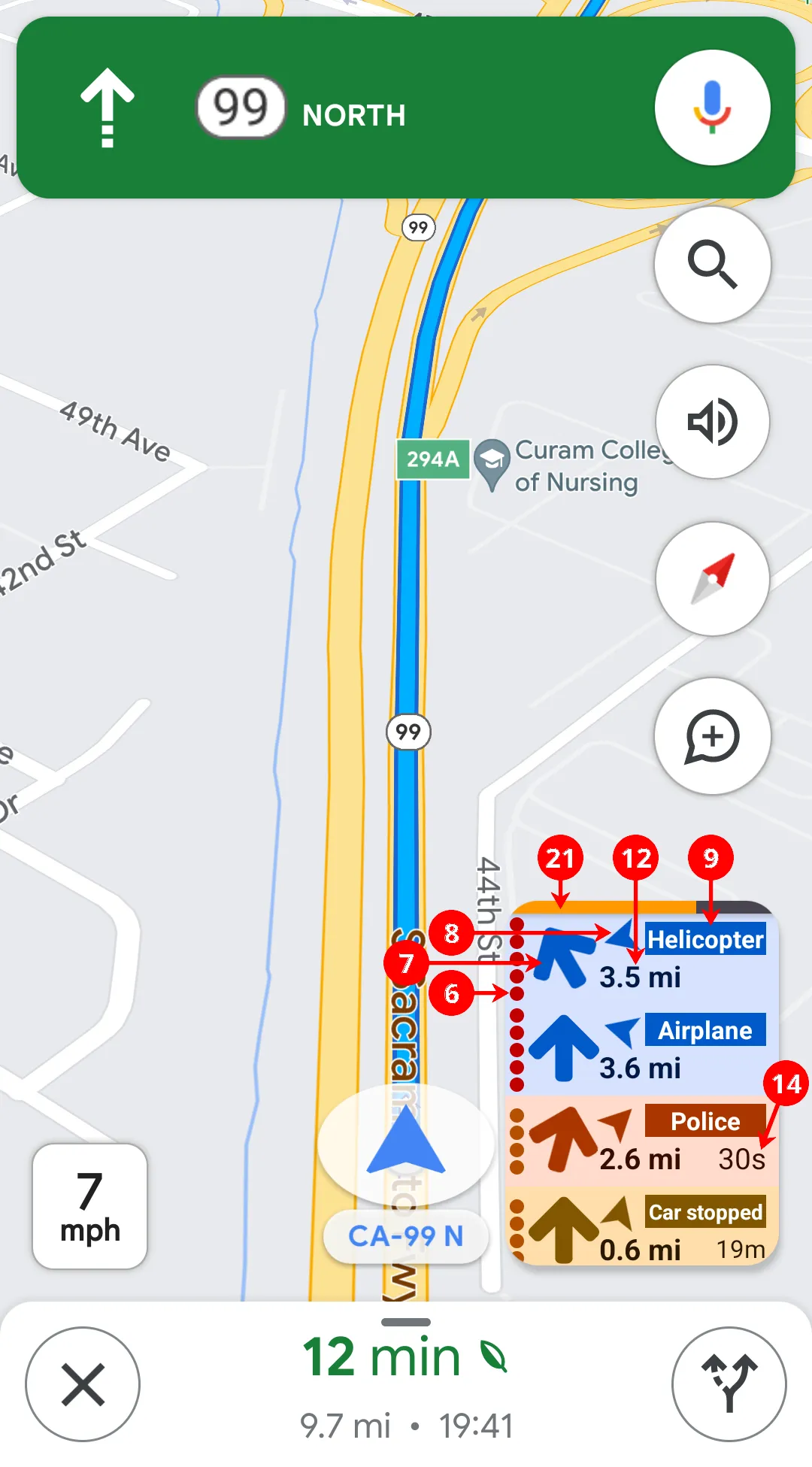812x1467 pixels.
Task: Toggle navigation voice sound settings
Action: coord(712,422)
